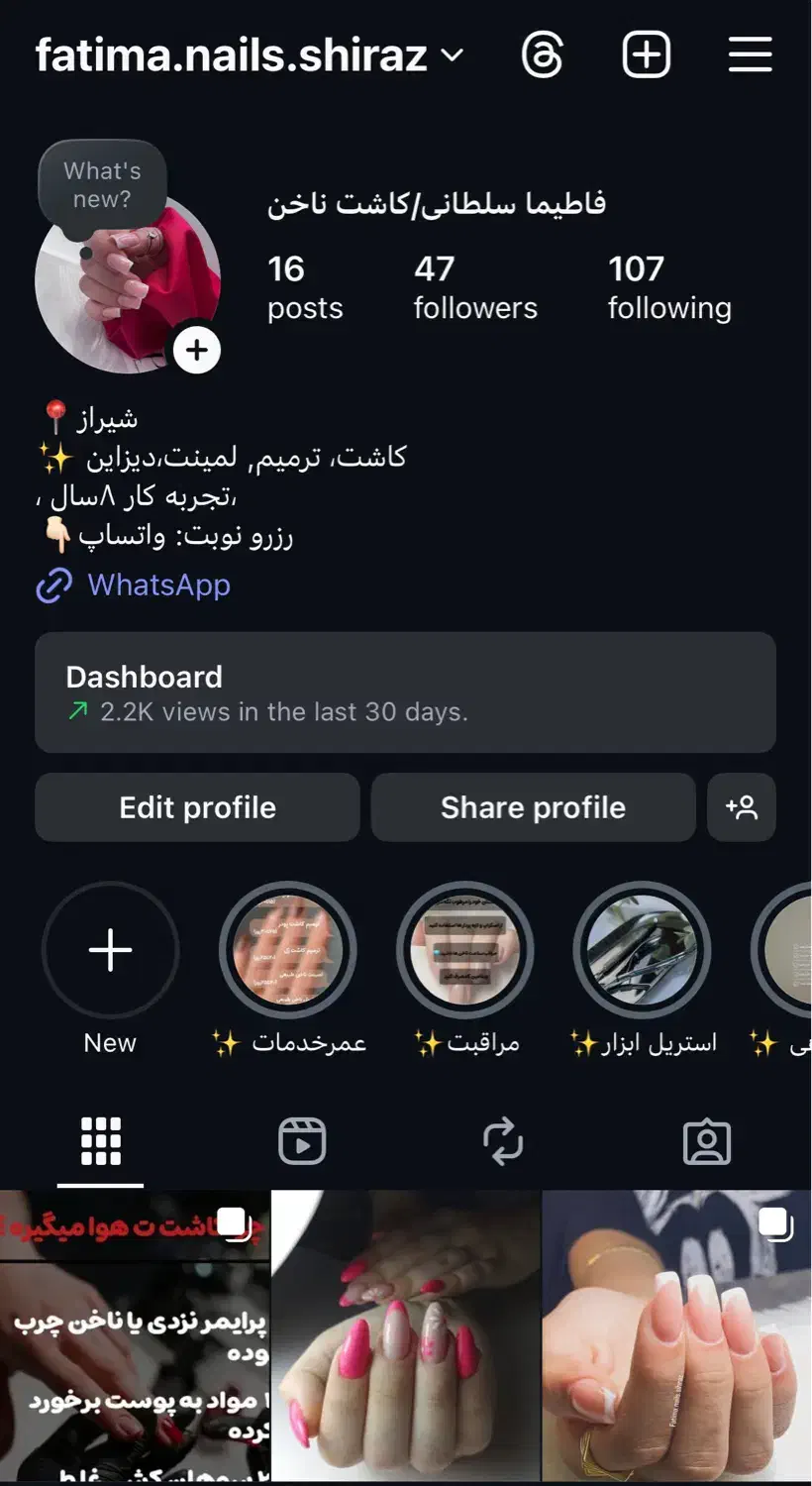The height and width of the screenshot is (1486, 812).
Task: Open the hamburger settings menu
Action: click(x=750, y=54)
